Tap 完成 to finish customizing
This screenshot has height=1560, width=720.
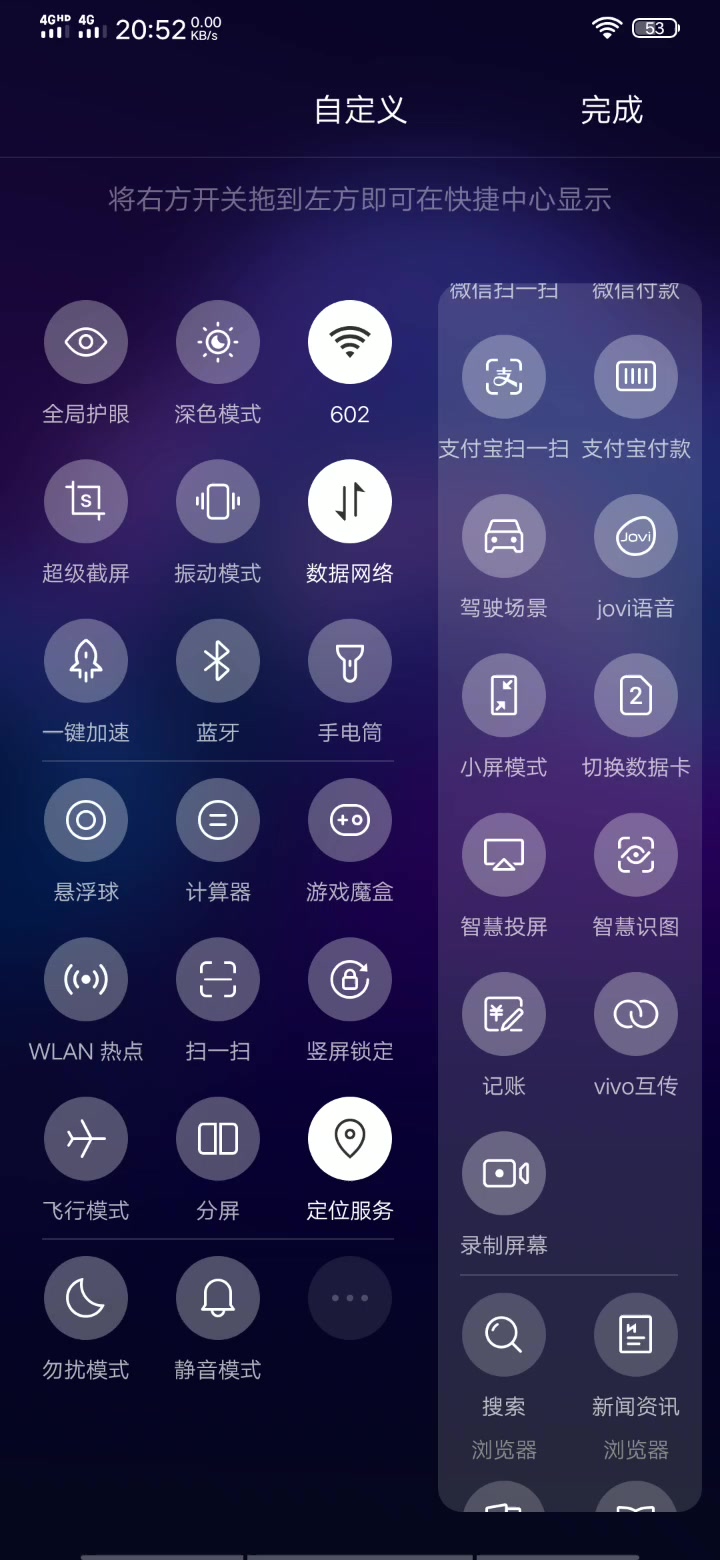611,110
